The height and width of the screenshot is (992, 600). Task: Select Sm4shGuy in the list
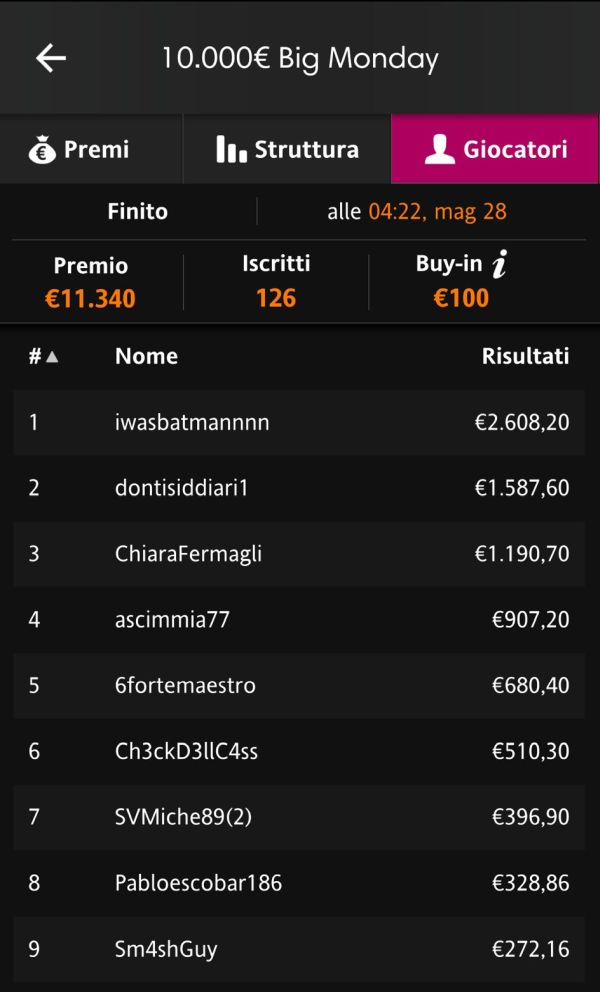pyautogui.click(x=299, y=948)
